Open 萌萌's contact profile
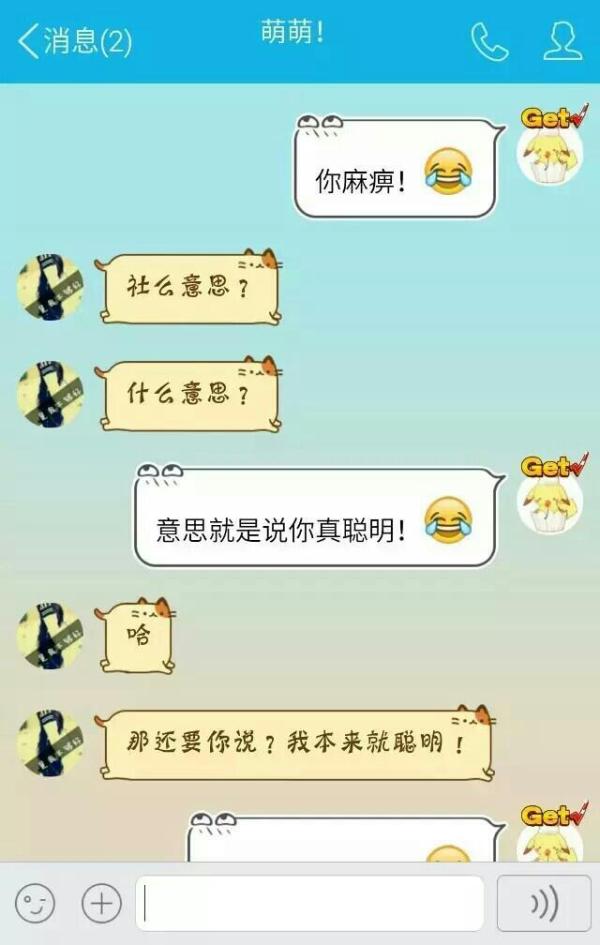 pyautogui.click(x=563, y=42)
